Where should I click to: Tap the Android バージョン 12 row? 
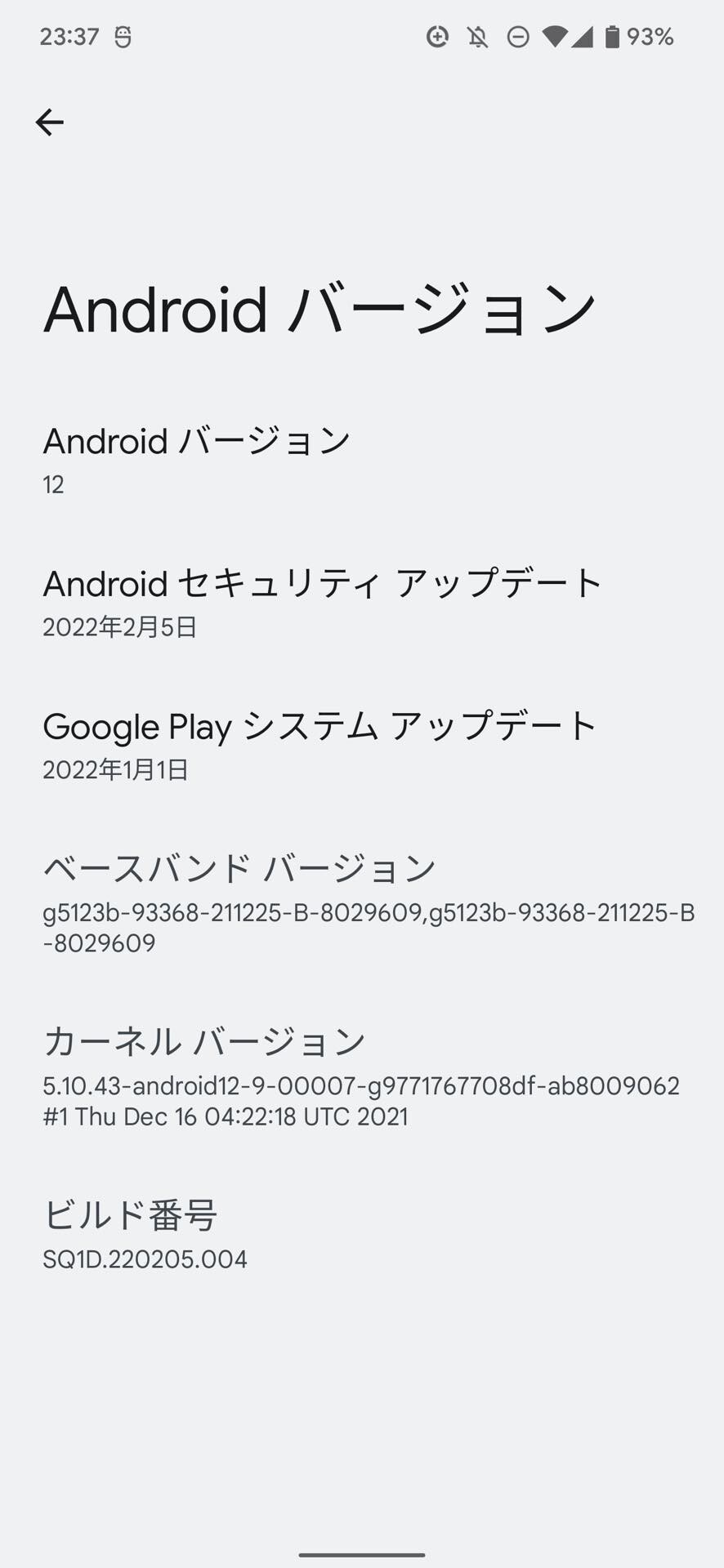click(362, 461)
